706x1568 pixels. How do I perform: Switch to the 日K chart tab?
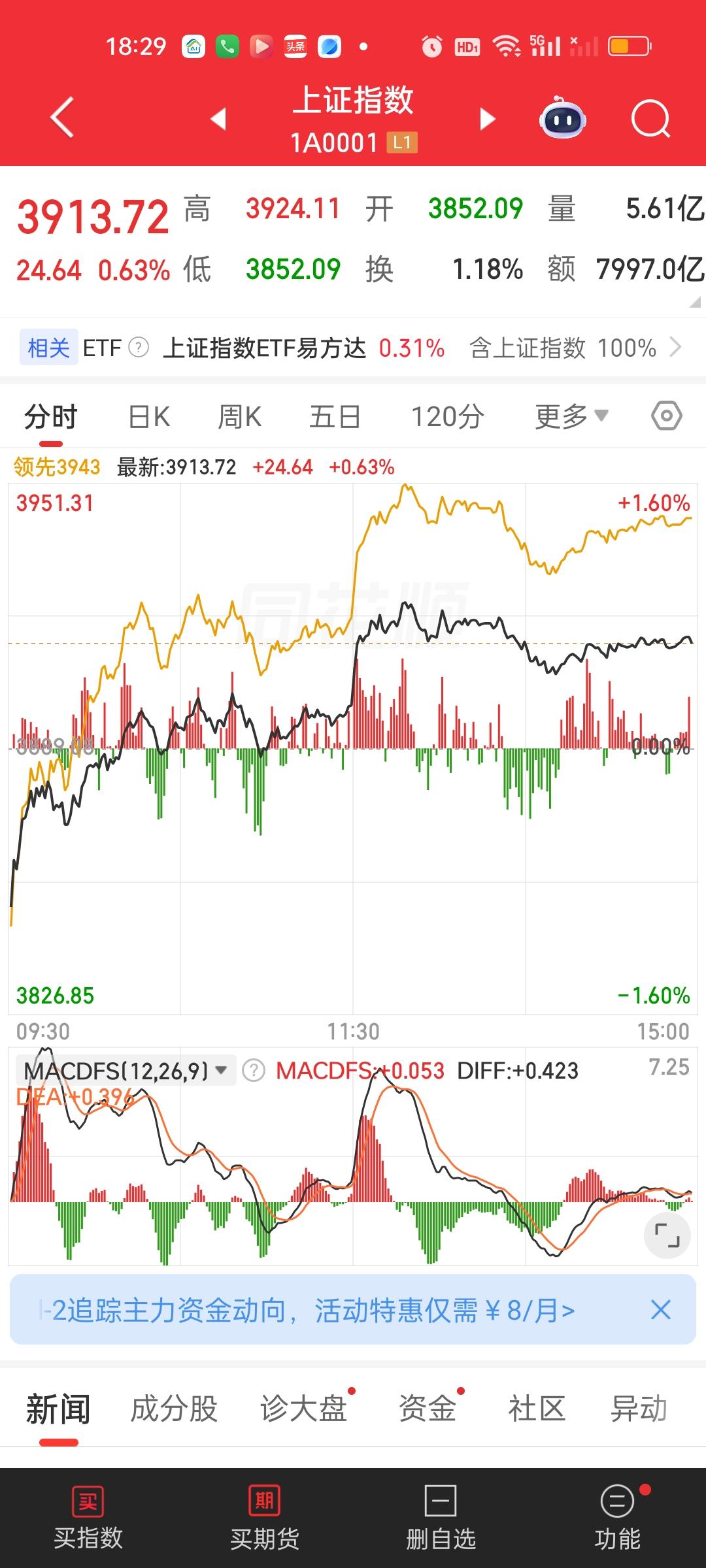[149, 416]
